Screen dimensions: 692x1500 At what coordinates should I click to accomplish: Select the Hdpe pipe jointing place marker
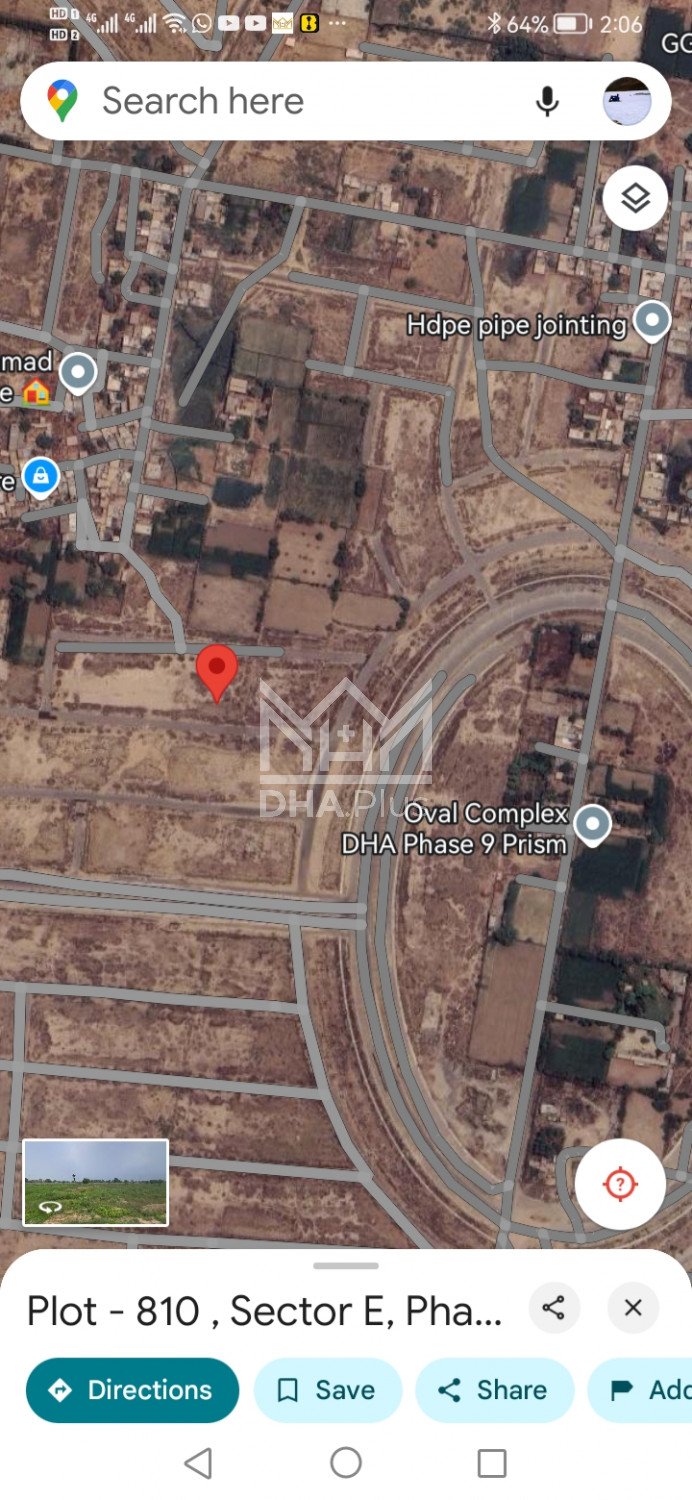[x=653, y=322]
